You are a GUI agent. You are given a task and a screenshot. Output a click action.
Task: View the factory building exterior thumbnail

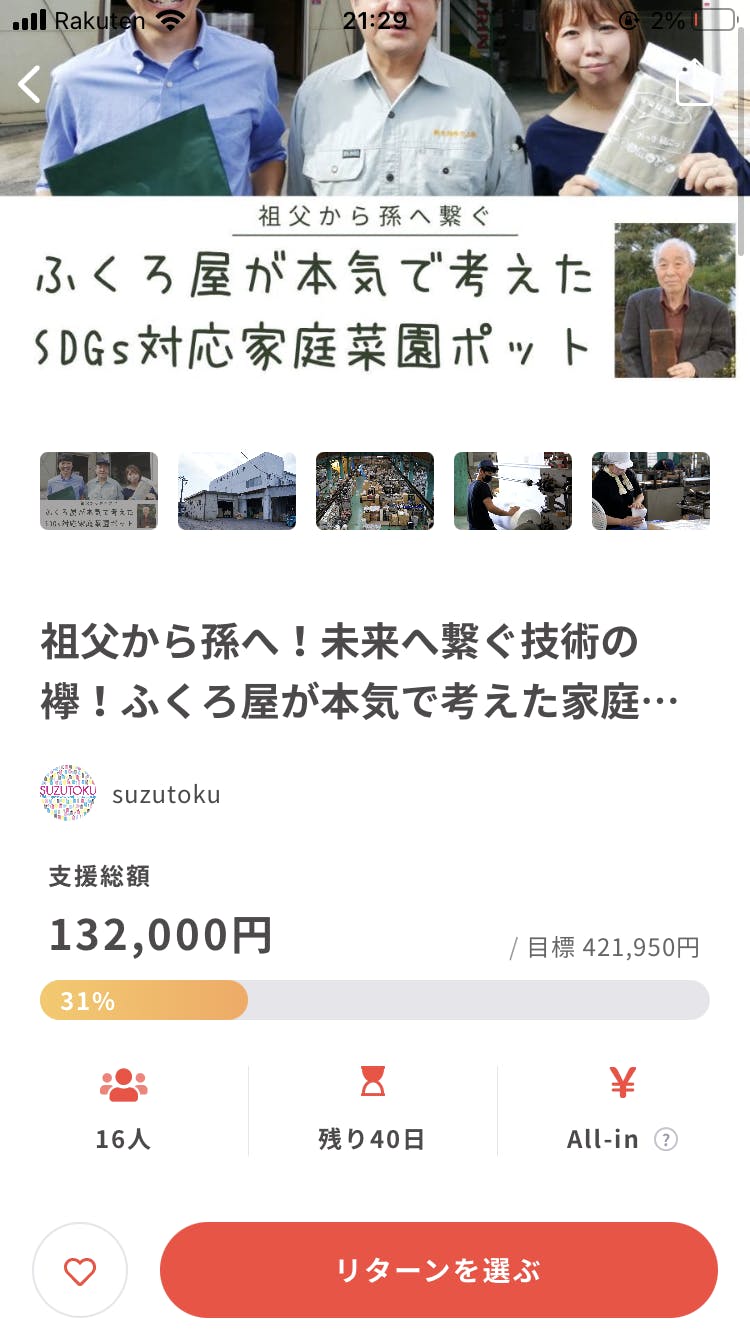[x=237, y=490]
